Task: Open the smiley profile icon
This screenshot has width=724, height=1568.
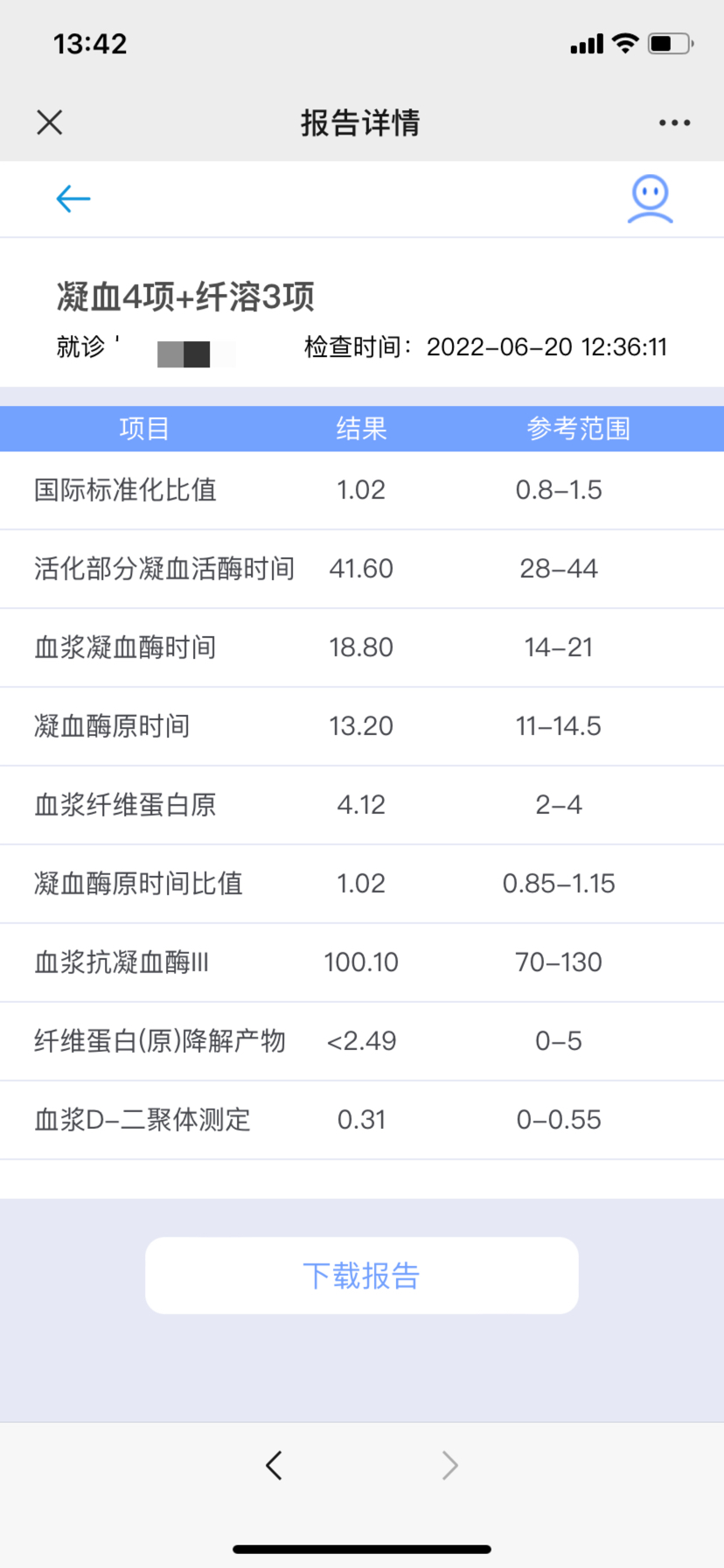Action: [x=650, y=199]
